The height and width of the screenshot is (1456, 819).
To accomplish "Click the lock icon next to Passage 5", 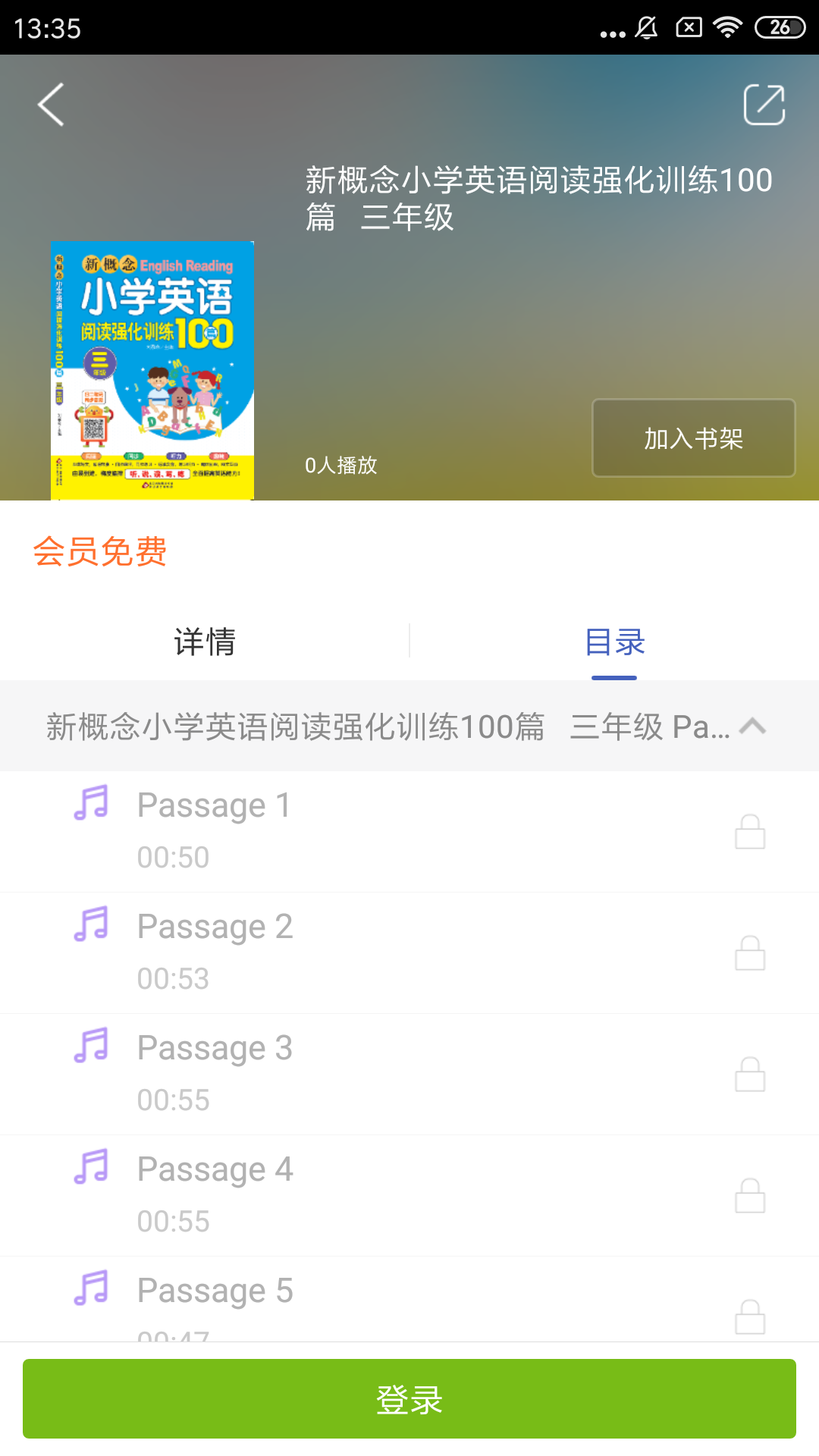I will pyautogui.click(x=752, y=1317).
